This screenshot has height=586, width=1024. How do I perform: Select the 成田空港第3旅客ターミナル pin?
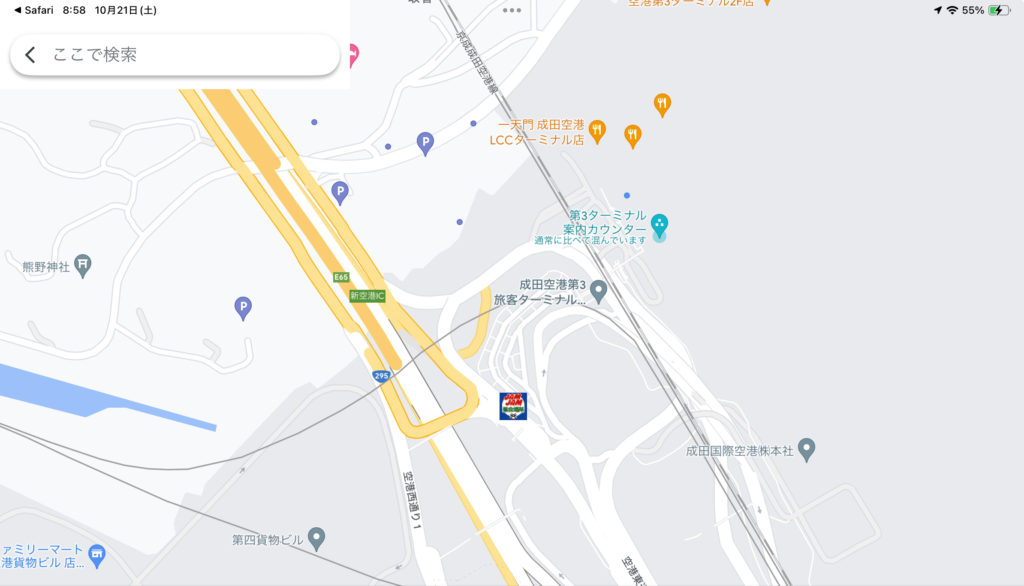(x=599, y=291)
